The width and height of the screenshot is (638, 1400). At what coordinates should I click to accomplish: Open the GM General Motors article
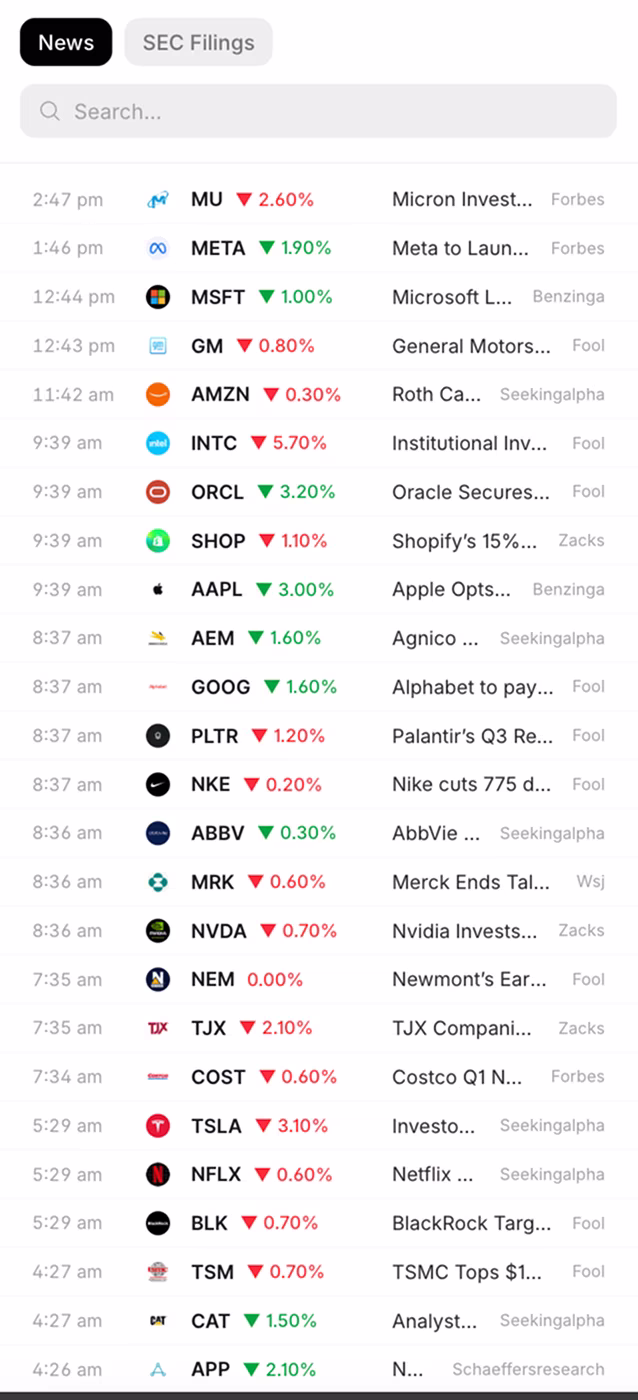pos(470,346)
